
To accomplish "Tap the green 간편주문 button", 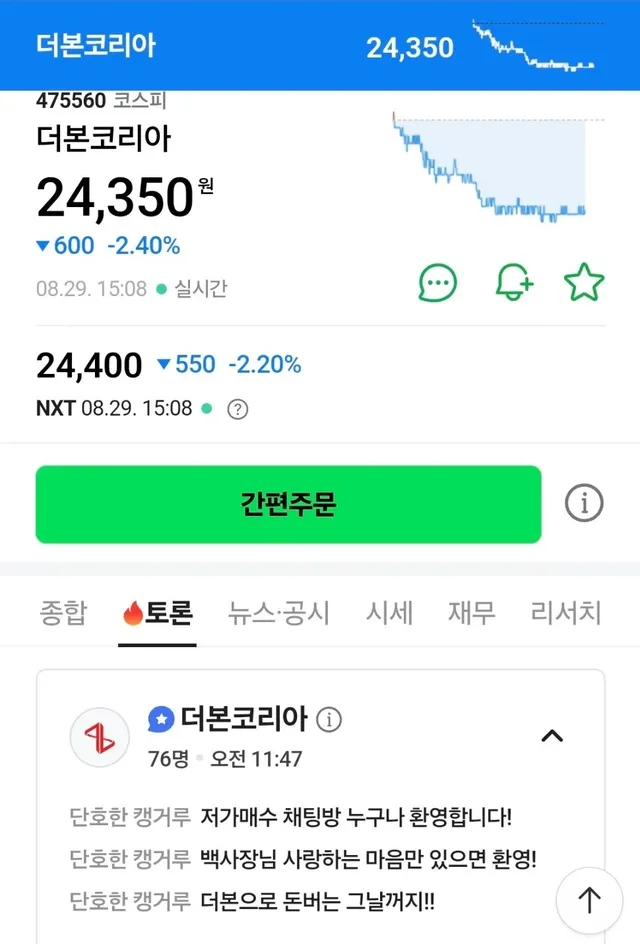I will [x=288, y=504].
